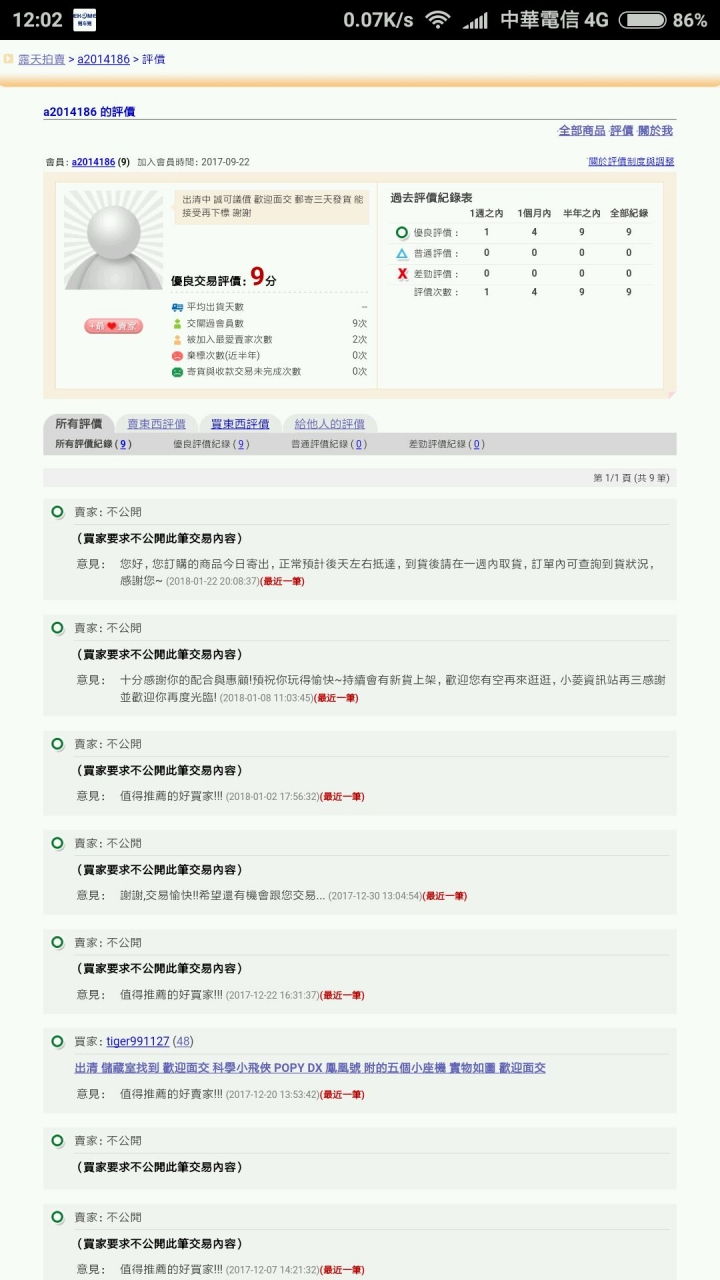Show 優良評價紀錄 count of 9
This screenshot has height=1280, width=720.
click(241, 444)
